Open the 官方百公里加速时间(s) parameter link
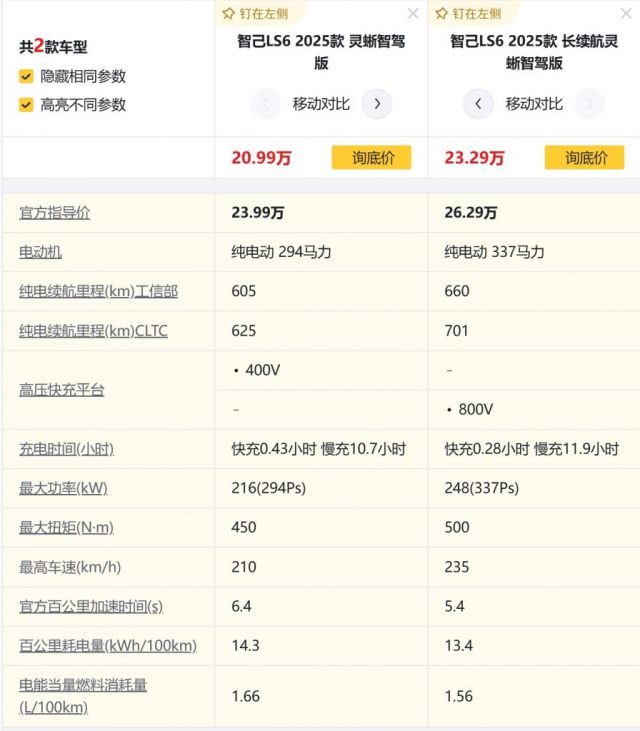 91,606
